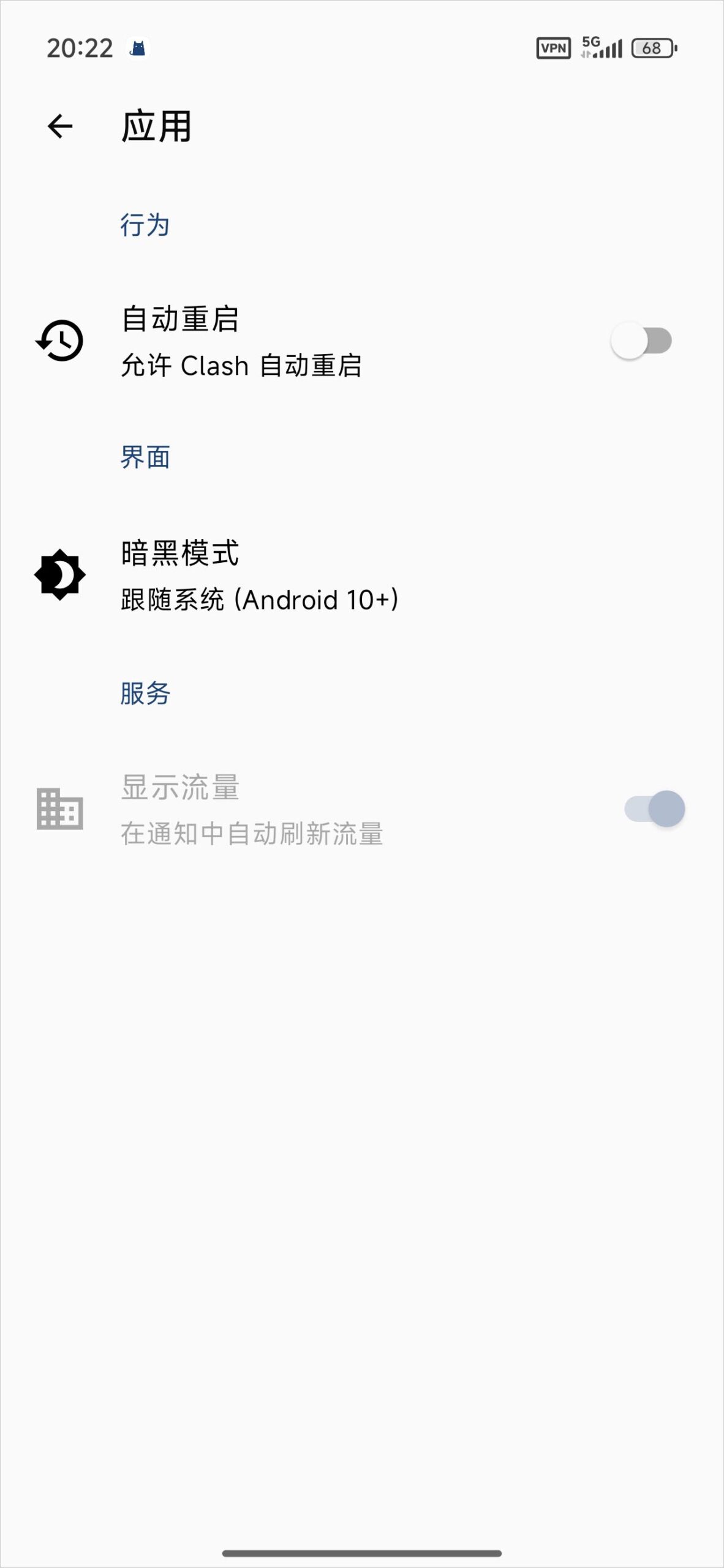Enable the 自动重启 switch
This screenshot has height=1568, width=724.
pyautogui.click(x=641, y=341)
